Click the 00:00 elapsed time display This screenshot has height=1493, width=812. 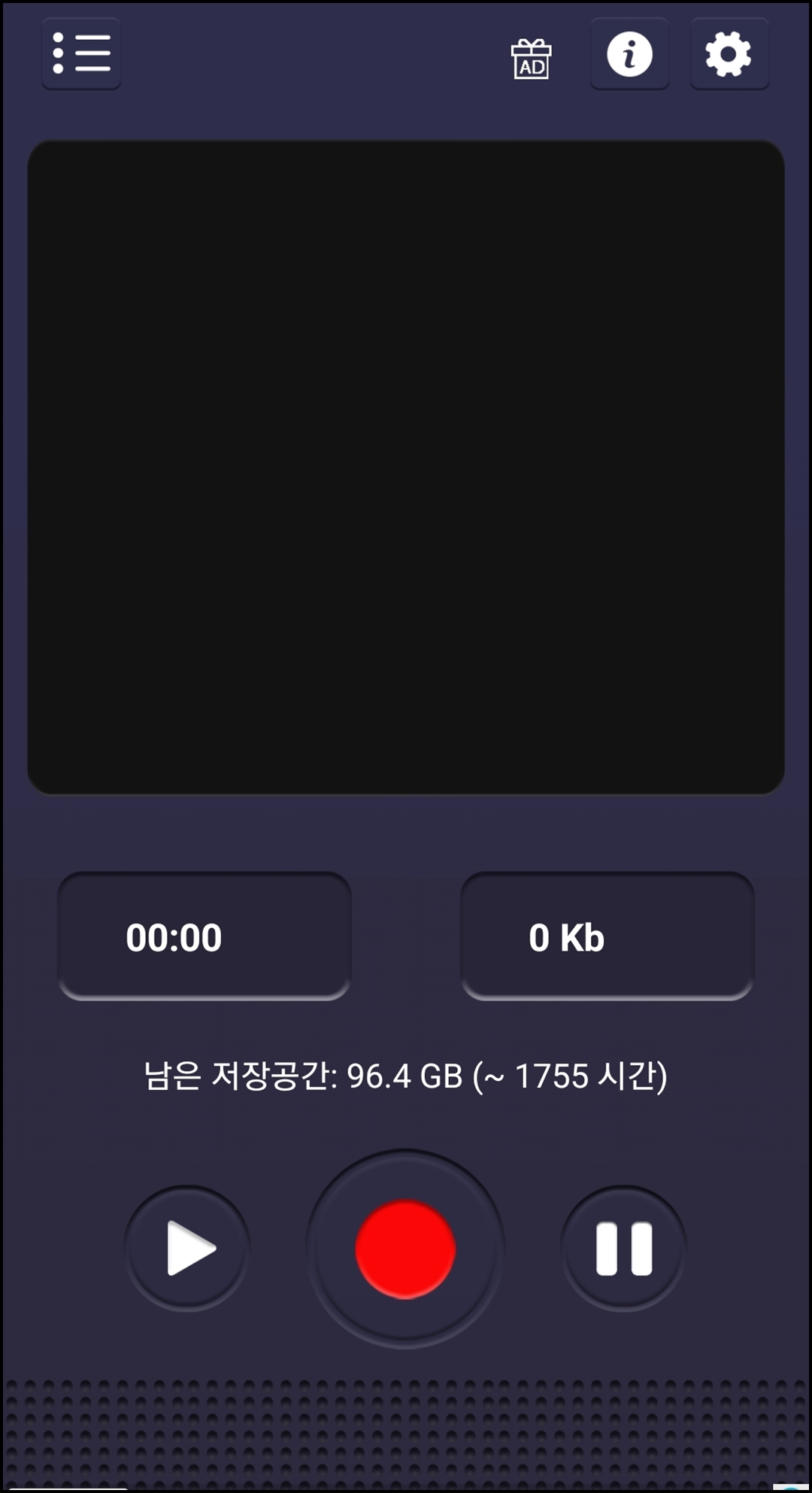point(203,935)
